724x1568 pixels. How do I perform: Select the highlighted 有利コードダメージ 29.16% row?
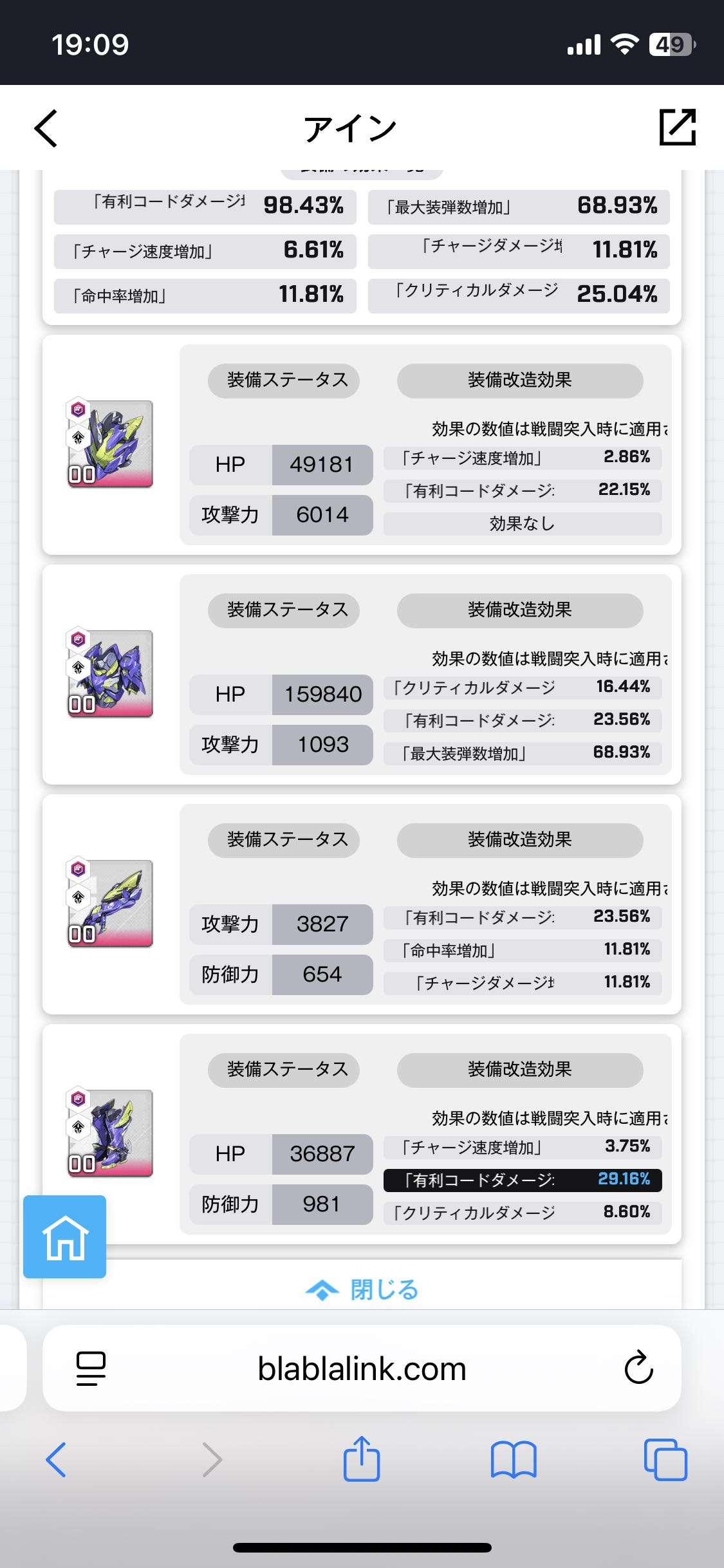[523, 1180]
